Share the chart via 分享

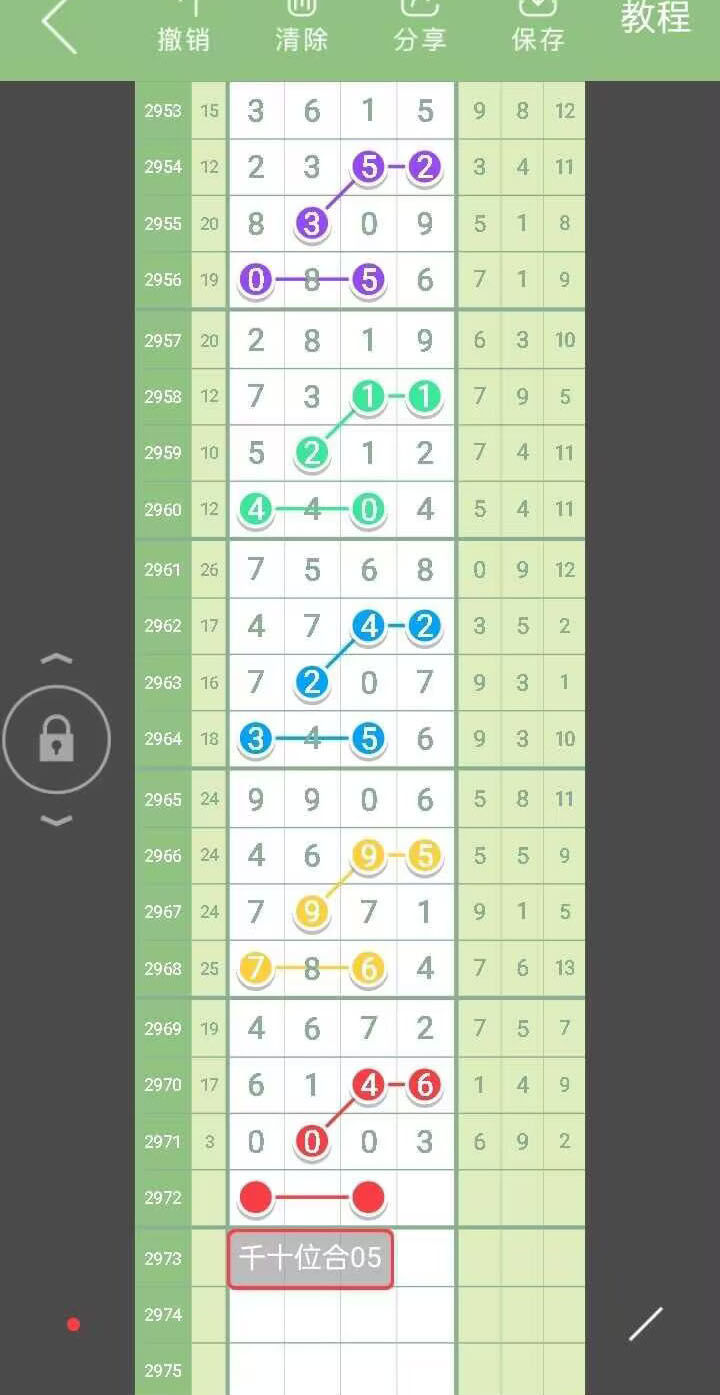420,26
